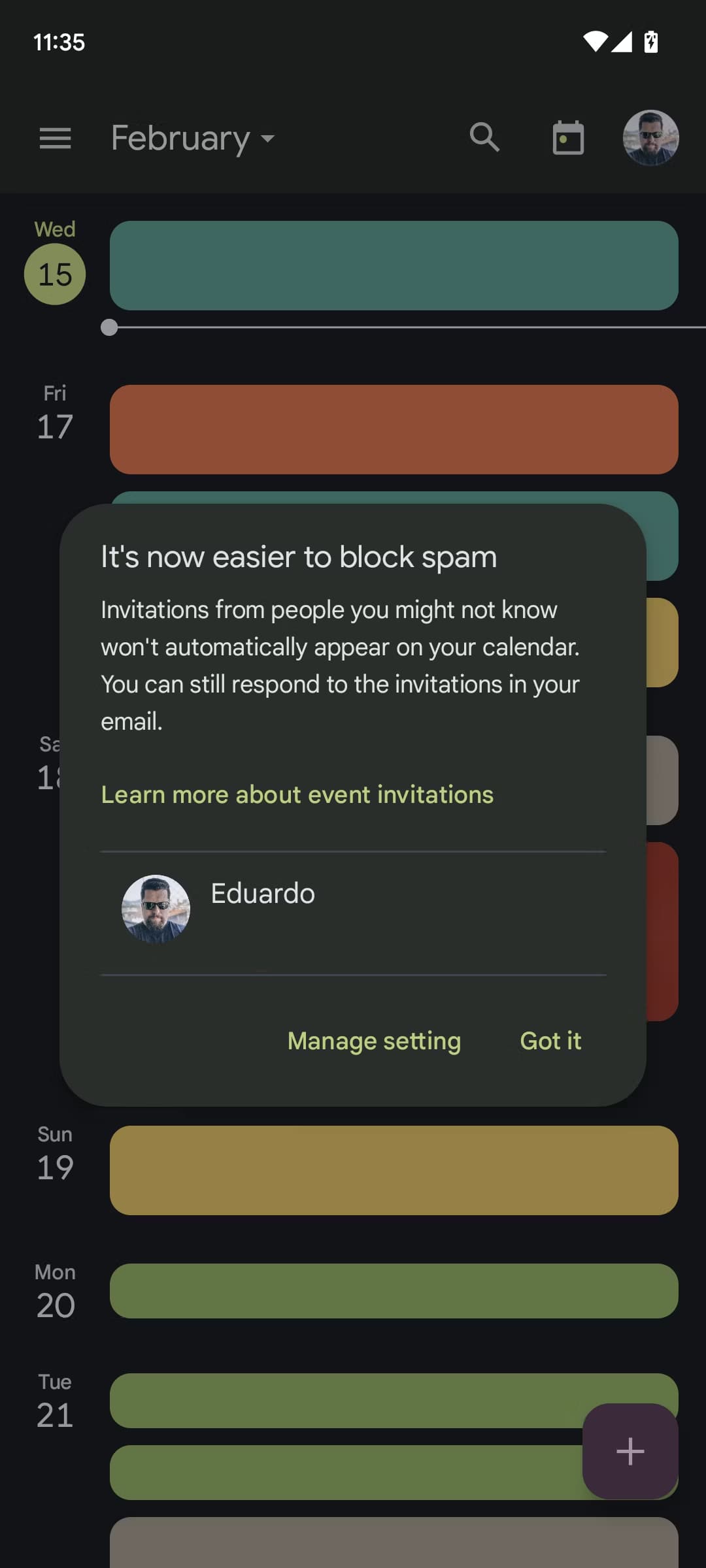706x1568 pixels.
Task: Open Learn more about event invitations link
Action: coord(297,794)
